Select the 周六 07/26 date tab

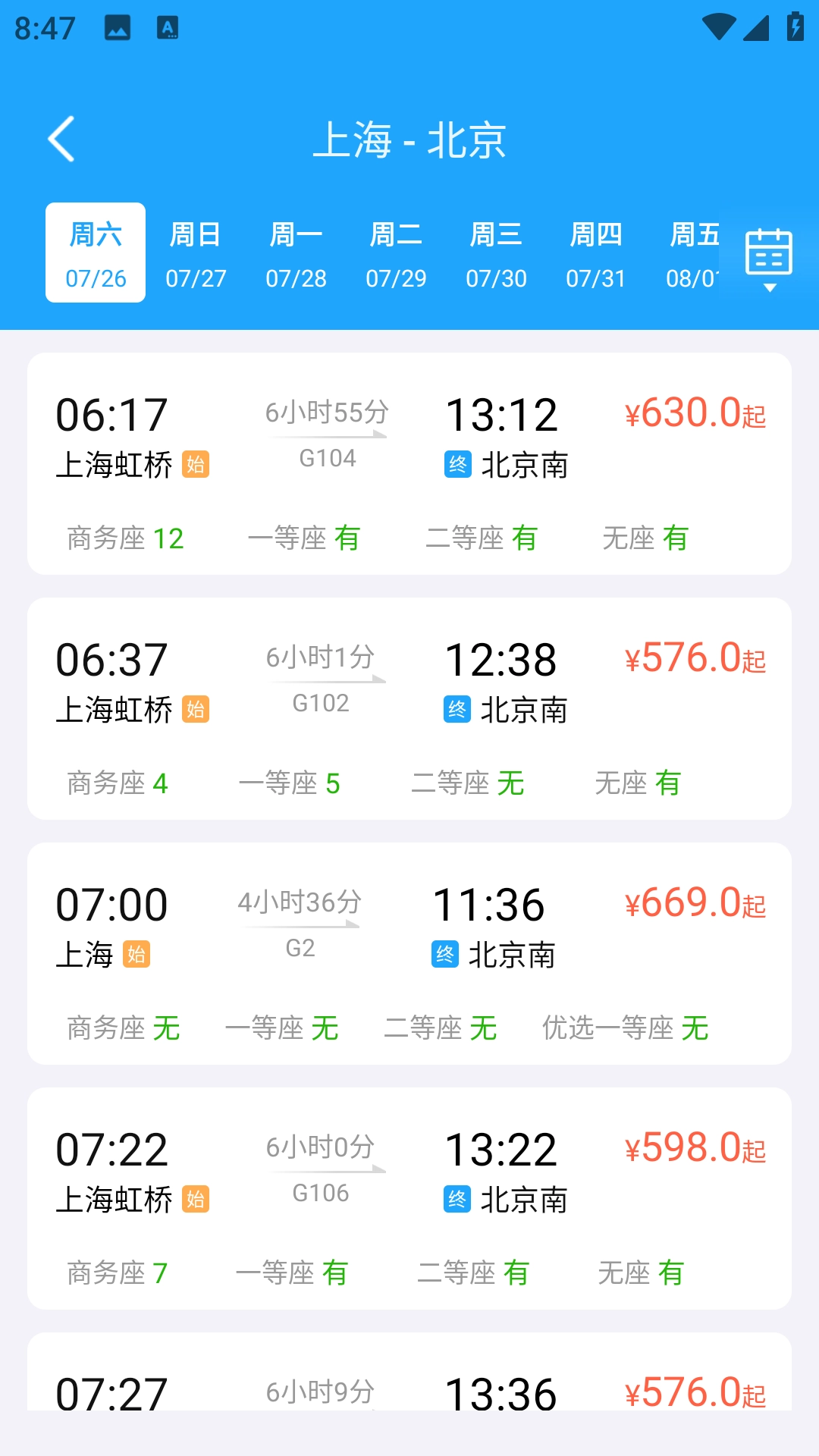(x=96, y=253)
